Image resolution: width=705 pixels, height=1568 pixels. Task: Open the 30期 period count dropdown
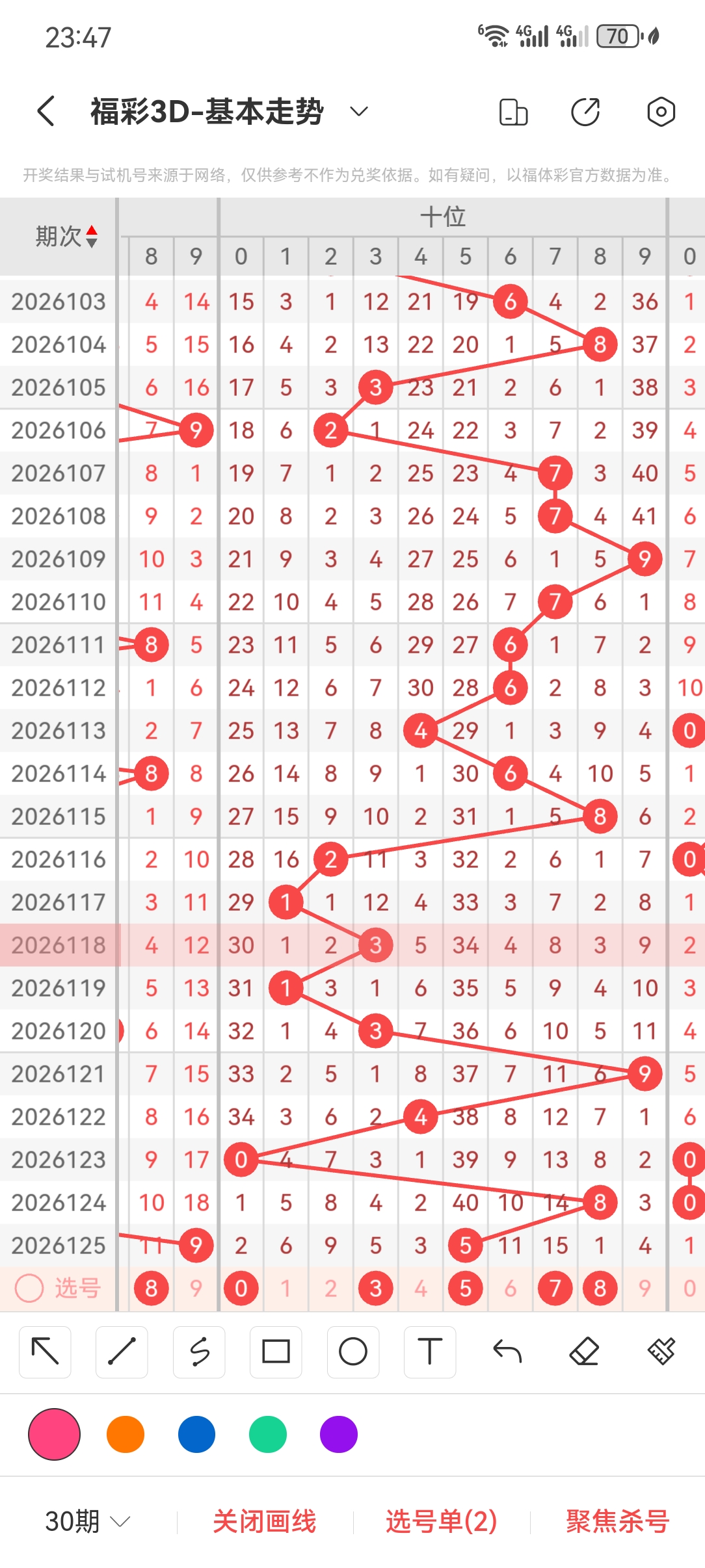point(88,1521)
